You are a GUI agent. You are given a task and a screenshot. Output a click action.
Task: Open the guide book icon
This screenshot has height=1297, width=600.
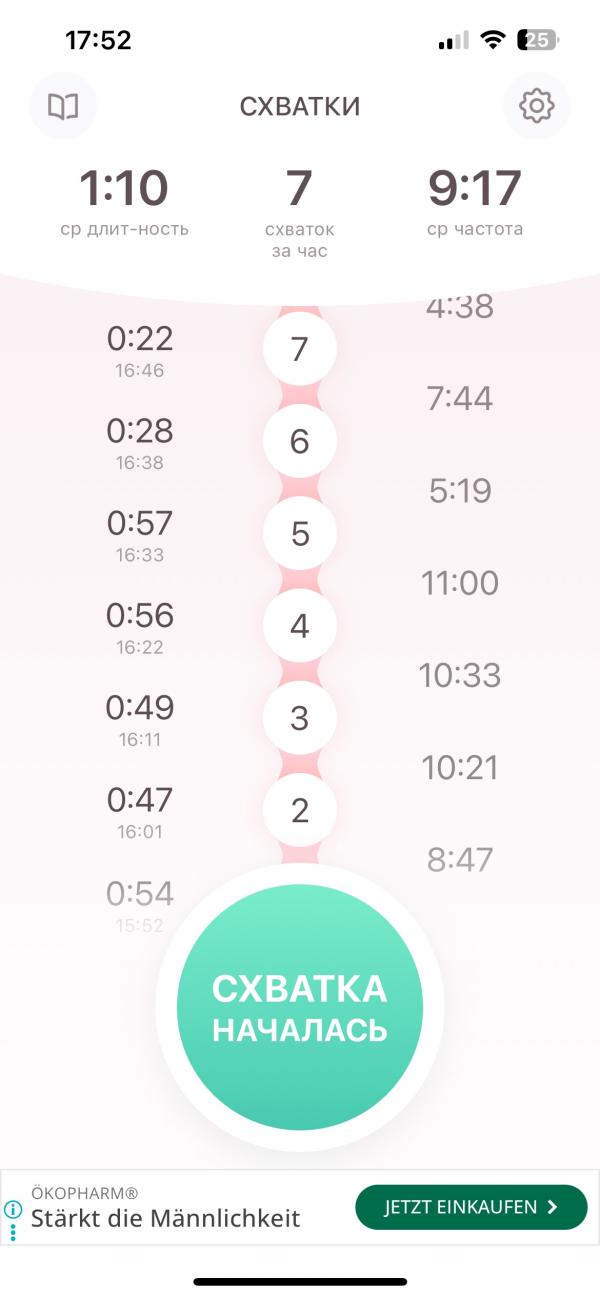(63, 105)
